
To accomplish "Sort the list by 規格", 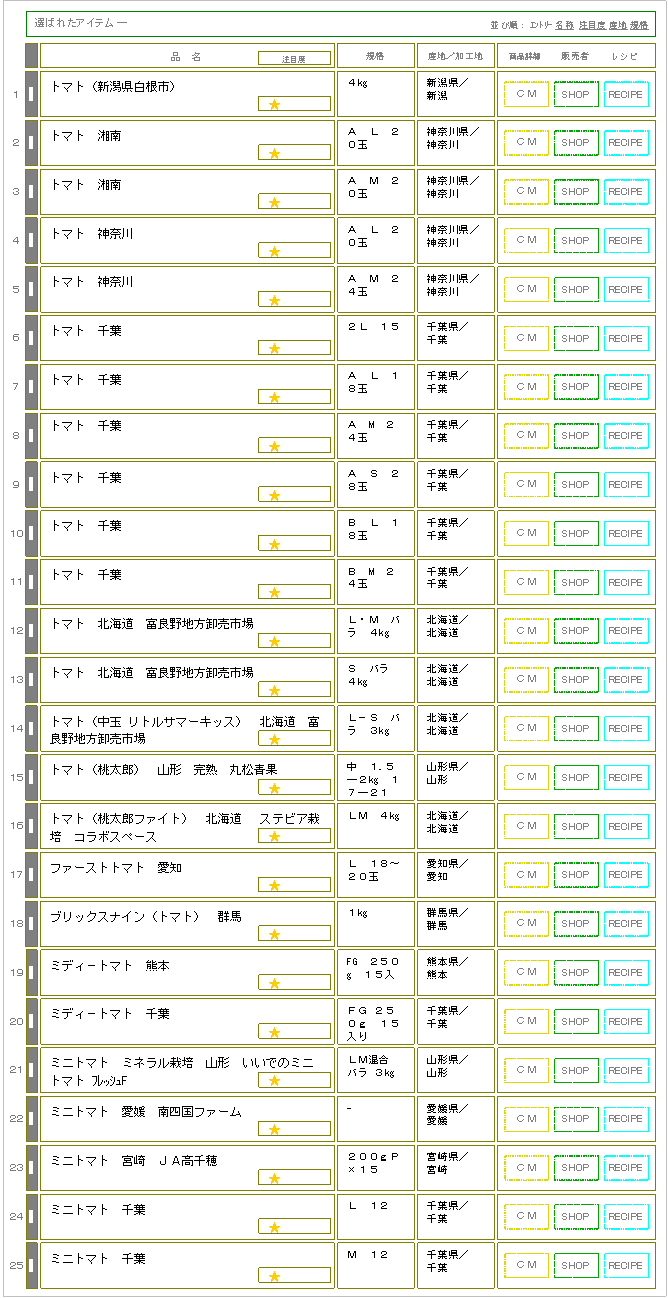I will pos(639,24).
